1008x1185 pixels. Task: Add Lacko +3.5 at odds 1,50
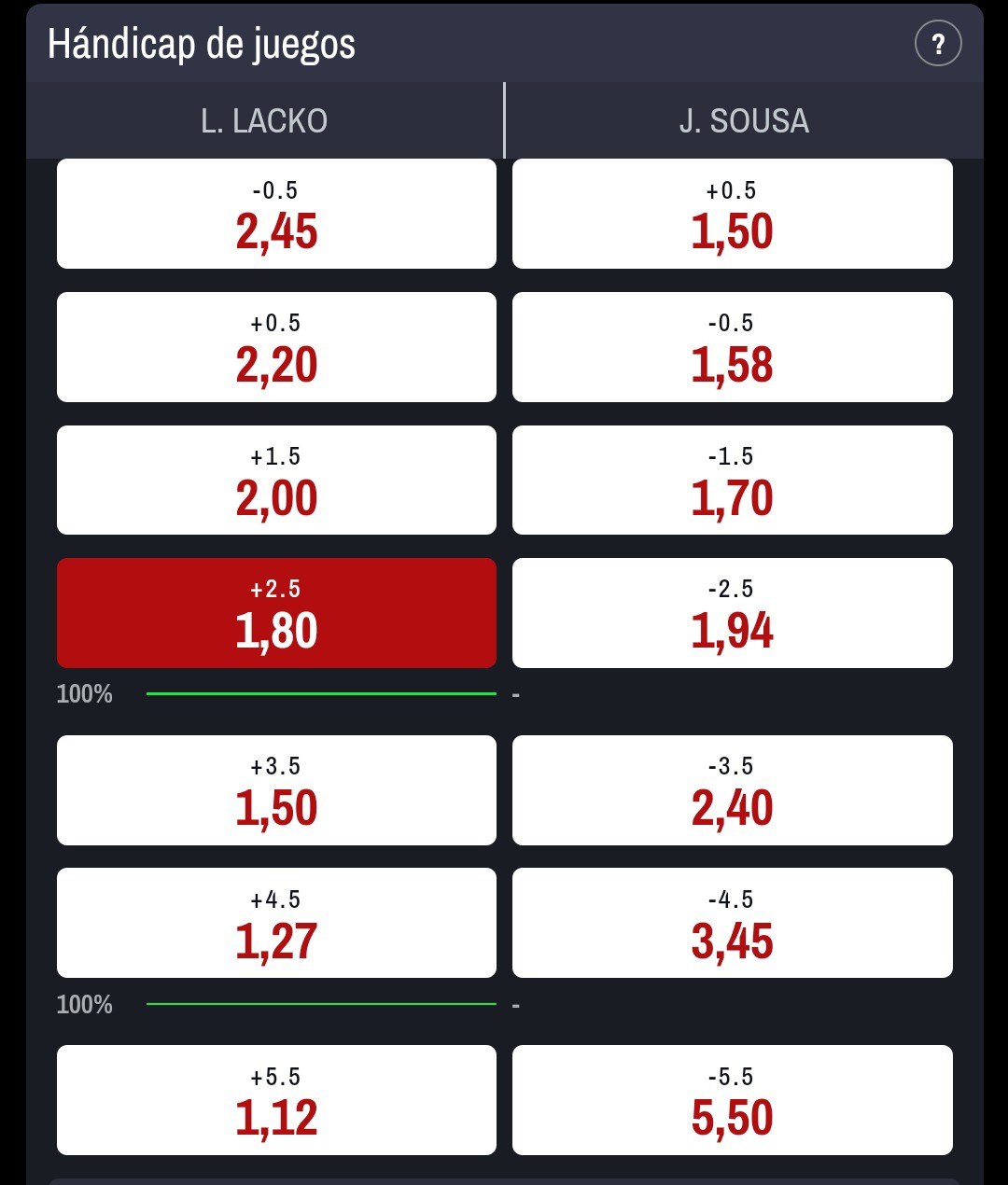(276, 790)
